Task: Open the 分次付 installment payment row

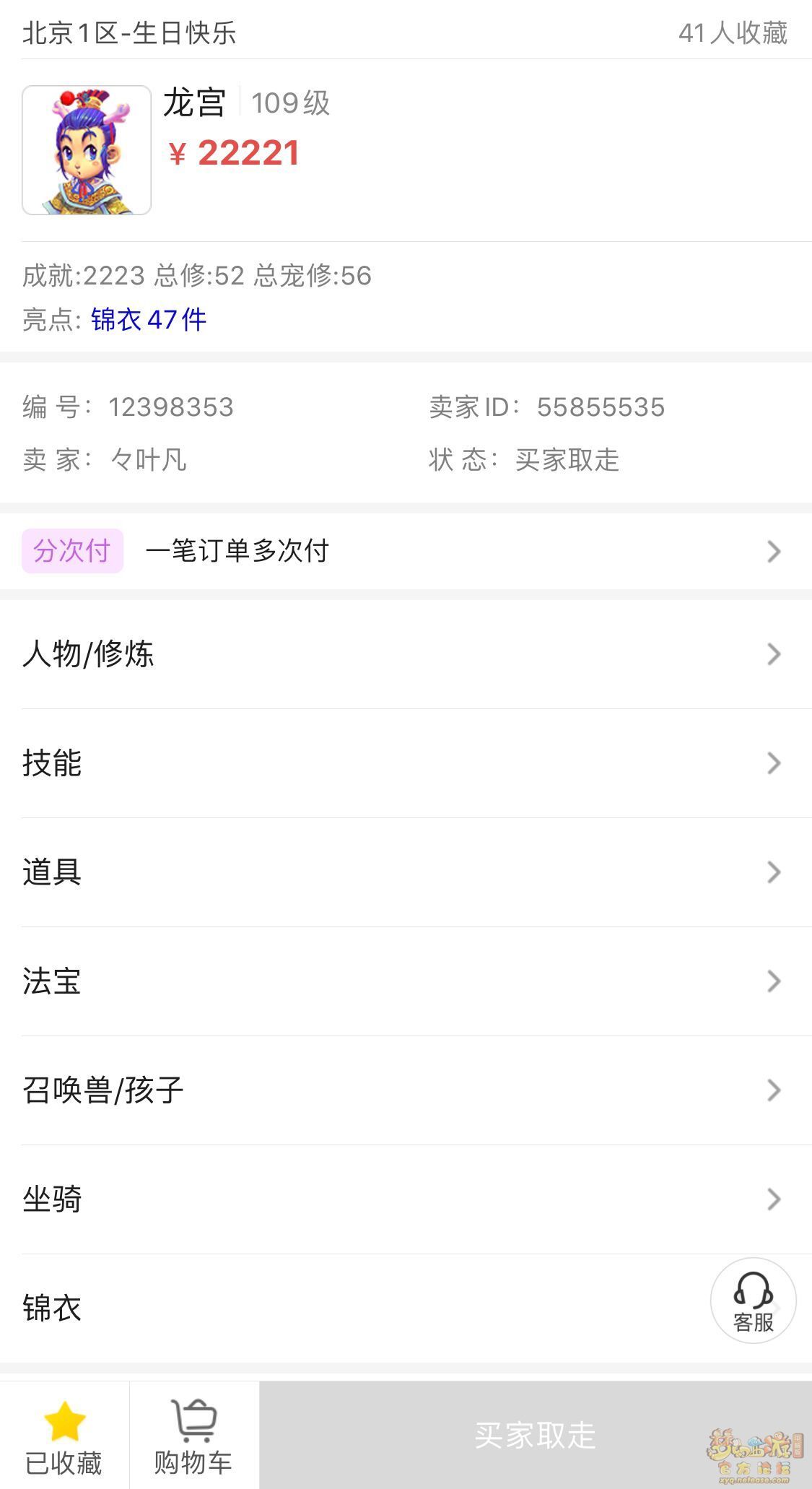Action: [404, 551]
